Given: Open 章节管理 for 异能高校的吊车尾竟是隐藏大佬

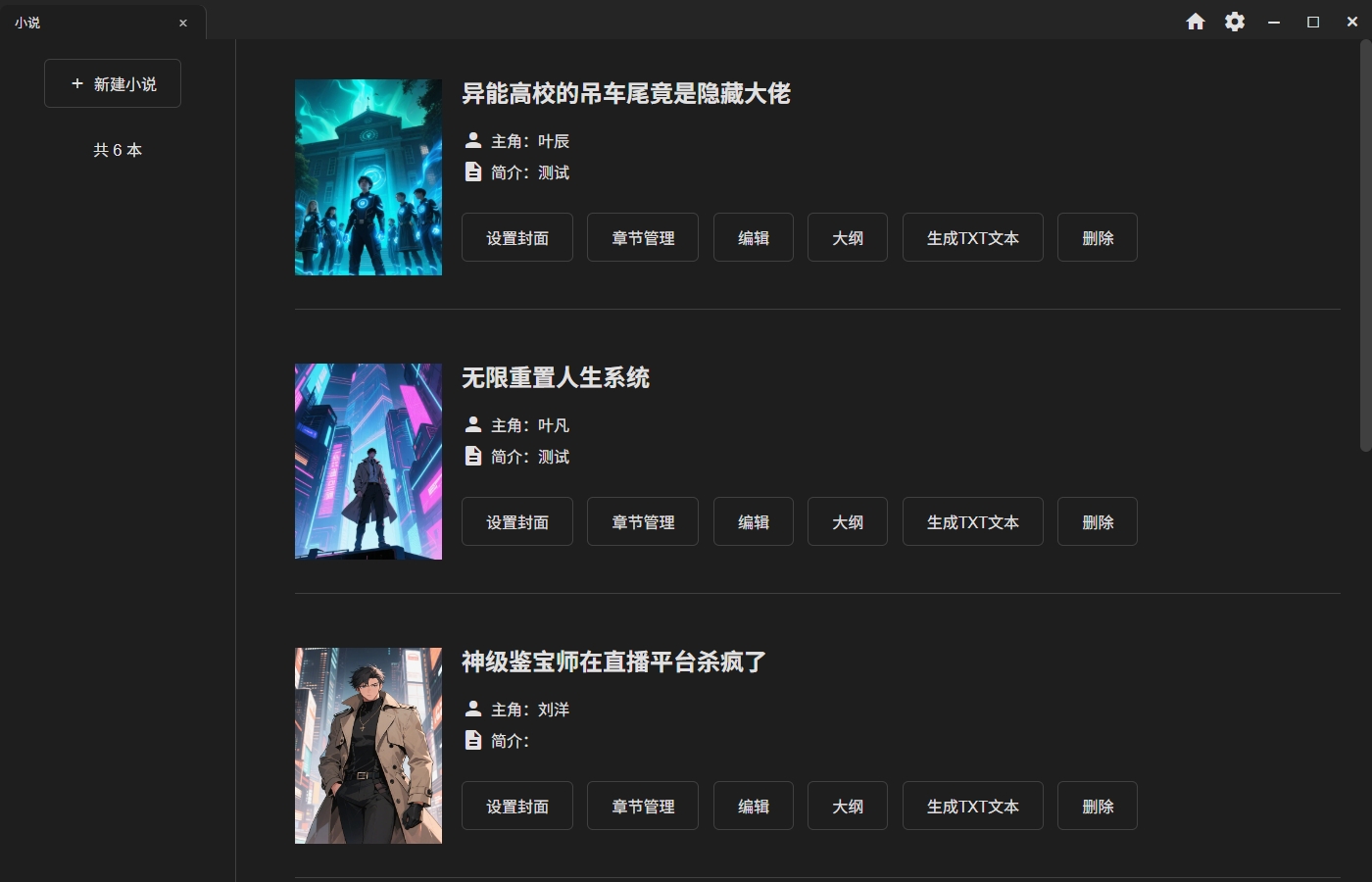Looking at the screenshot, I should point(643,238).
